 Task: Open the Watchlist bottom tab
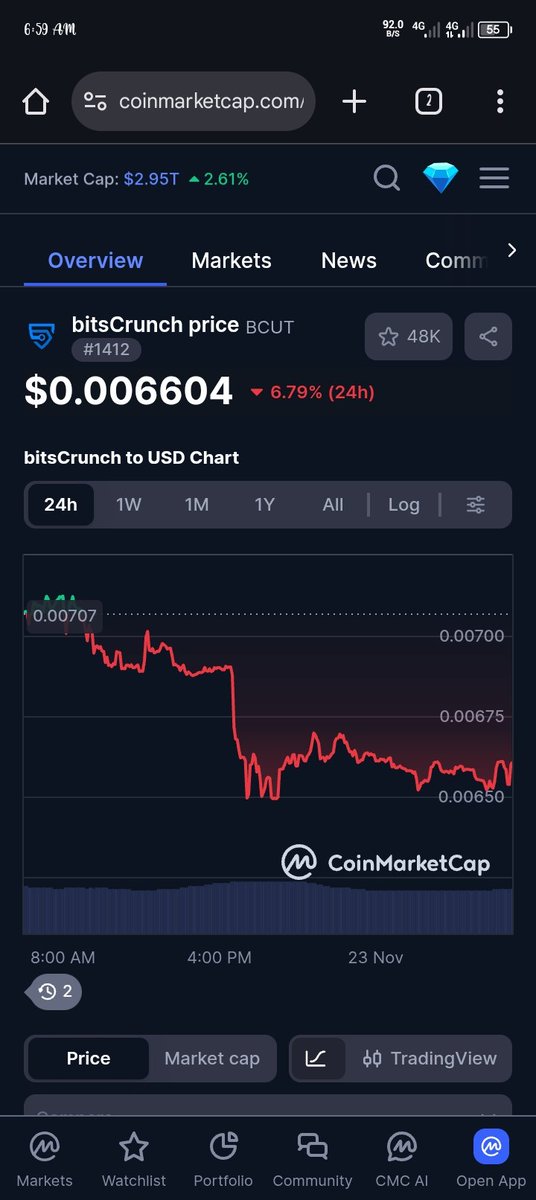tap(134, 1160)
